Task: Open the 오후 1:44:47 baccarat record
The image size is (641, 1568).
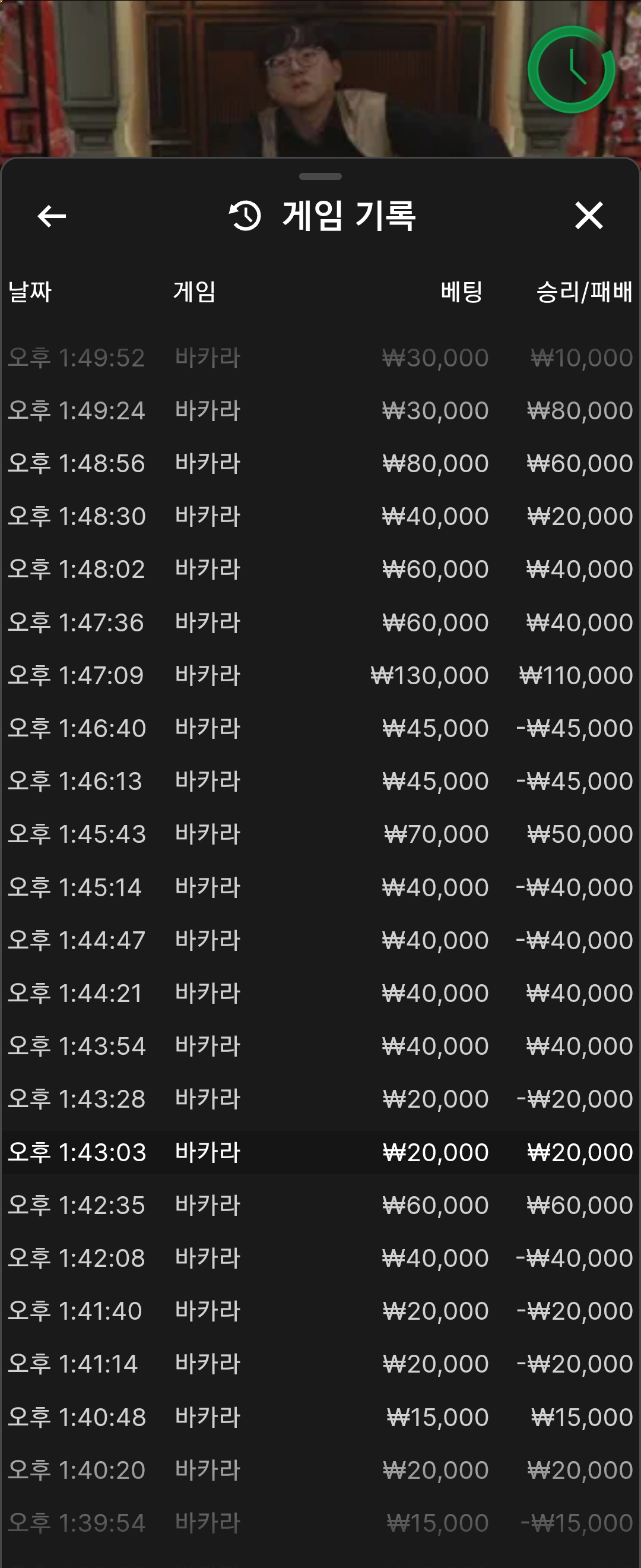Action: (x=320, y=940)
